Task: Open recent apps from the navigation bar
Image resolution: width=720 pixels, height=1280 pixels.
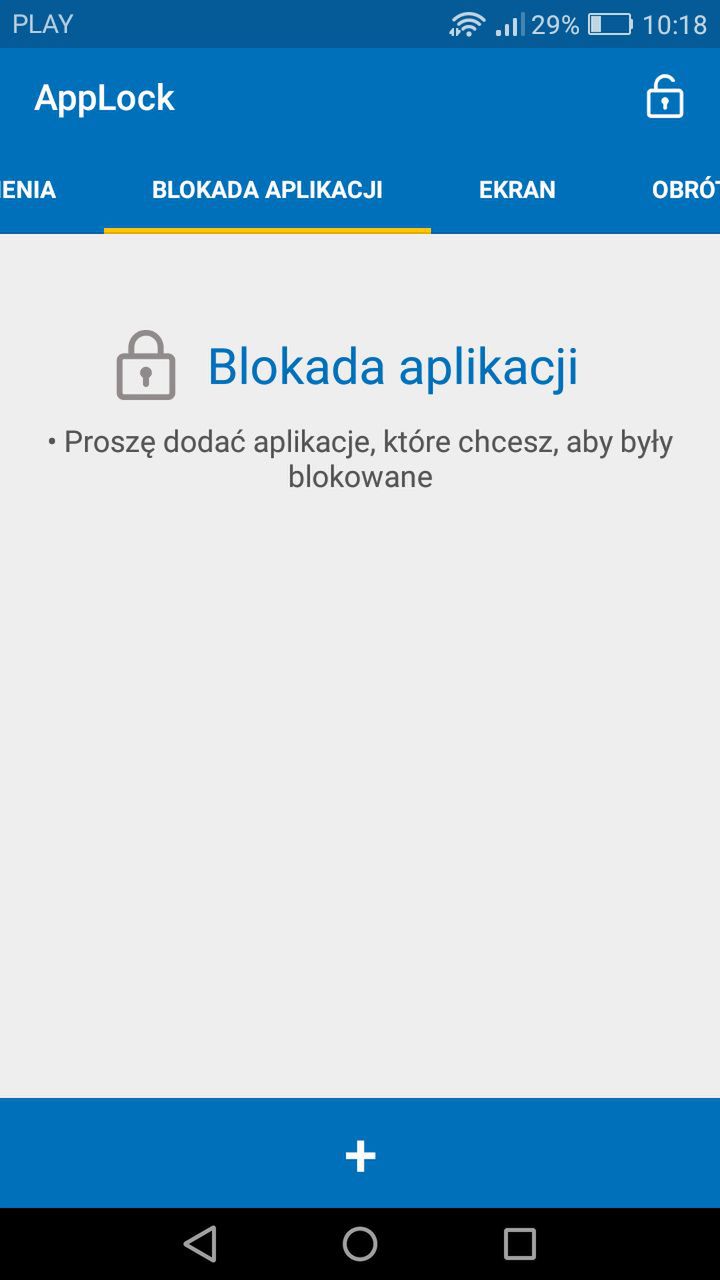Action: click(520, 1244)
